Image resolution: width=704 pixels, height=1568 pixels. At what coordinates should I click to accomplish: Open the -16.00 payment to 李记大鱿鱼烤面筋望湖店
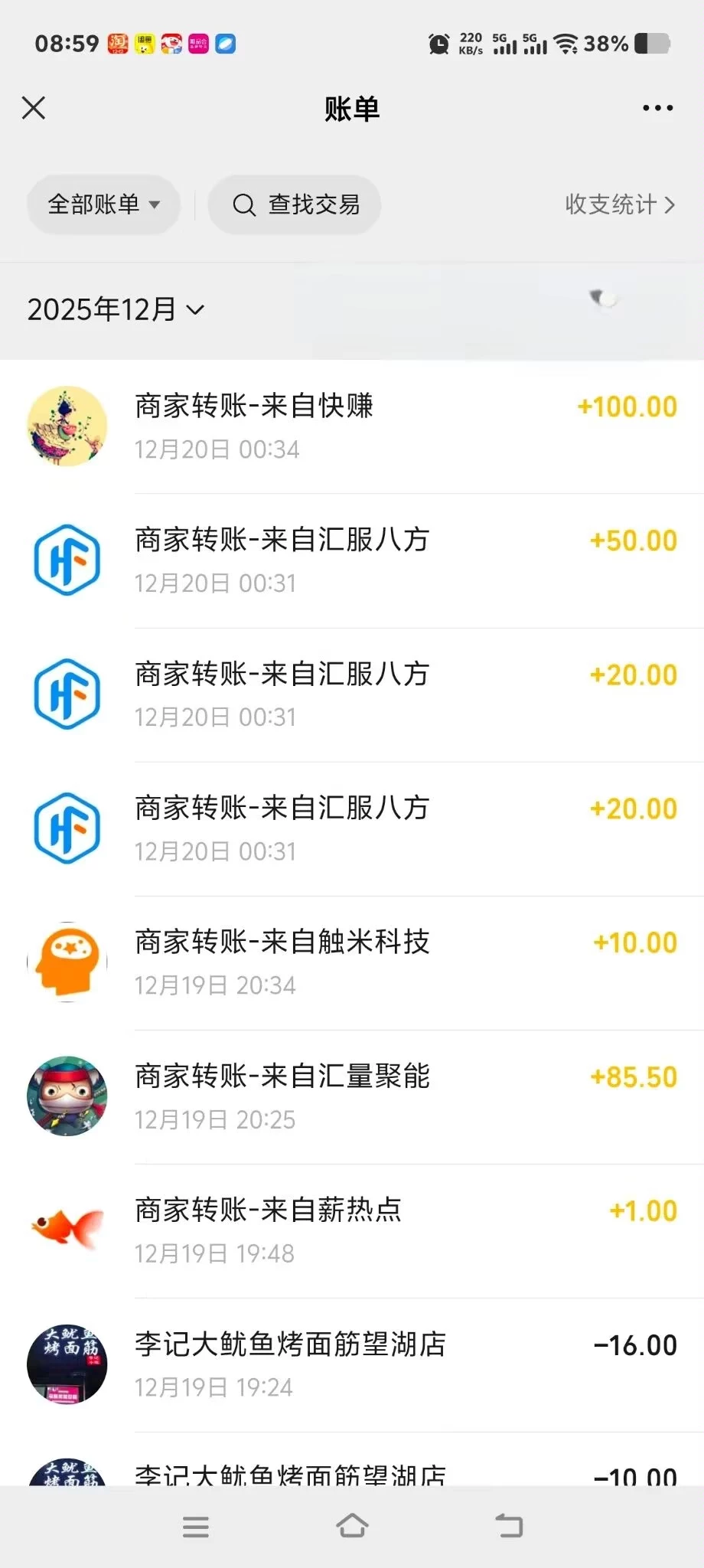pyautogui.click(x=352, y=1364)
